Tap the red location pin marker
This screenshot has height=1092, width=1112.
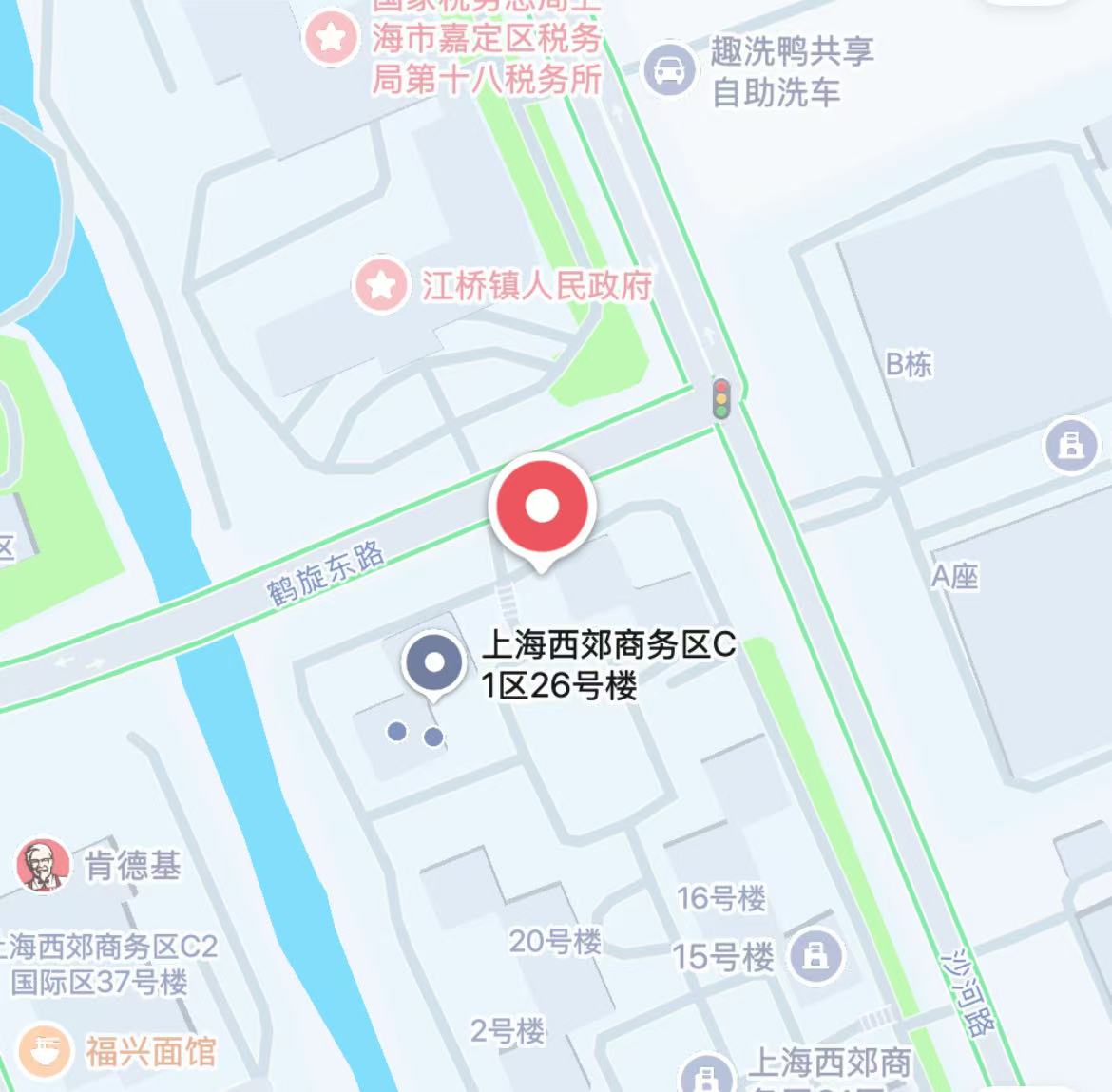[x=542, y=508]
